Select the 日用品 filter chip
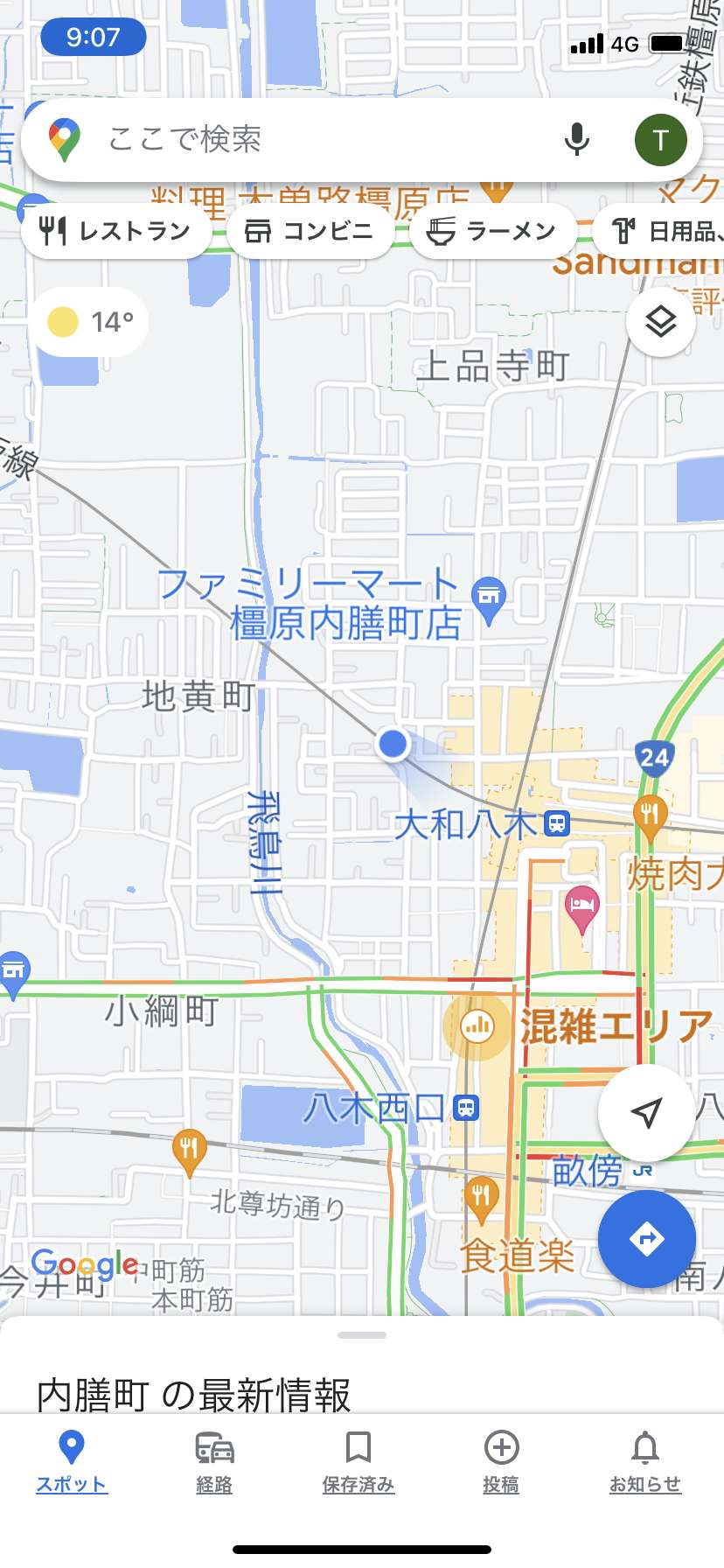Image resolution: width=724 pixels, height=1568 pixels. tap(659, 232)
